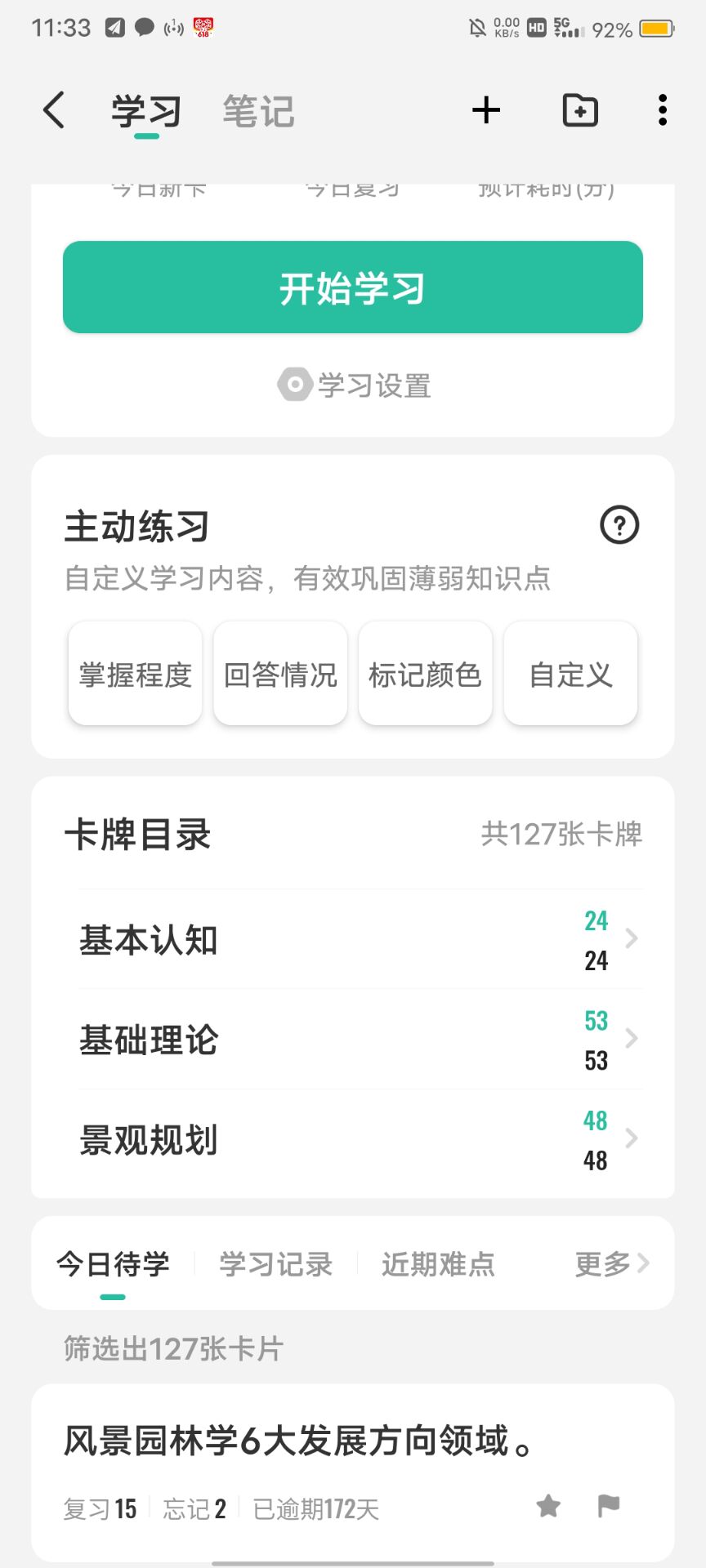Open 学习设置 study settings

(353, 385)
